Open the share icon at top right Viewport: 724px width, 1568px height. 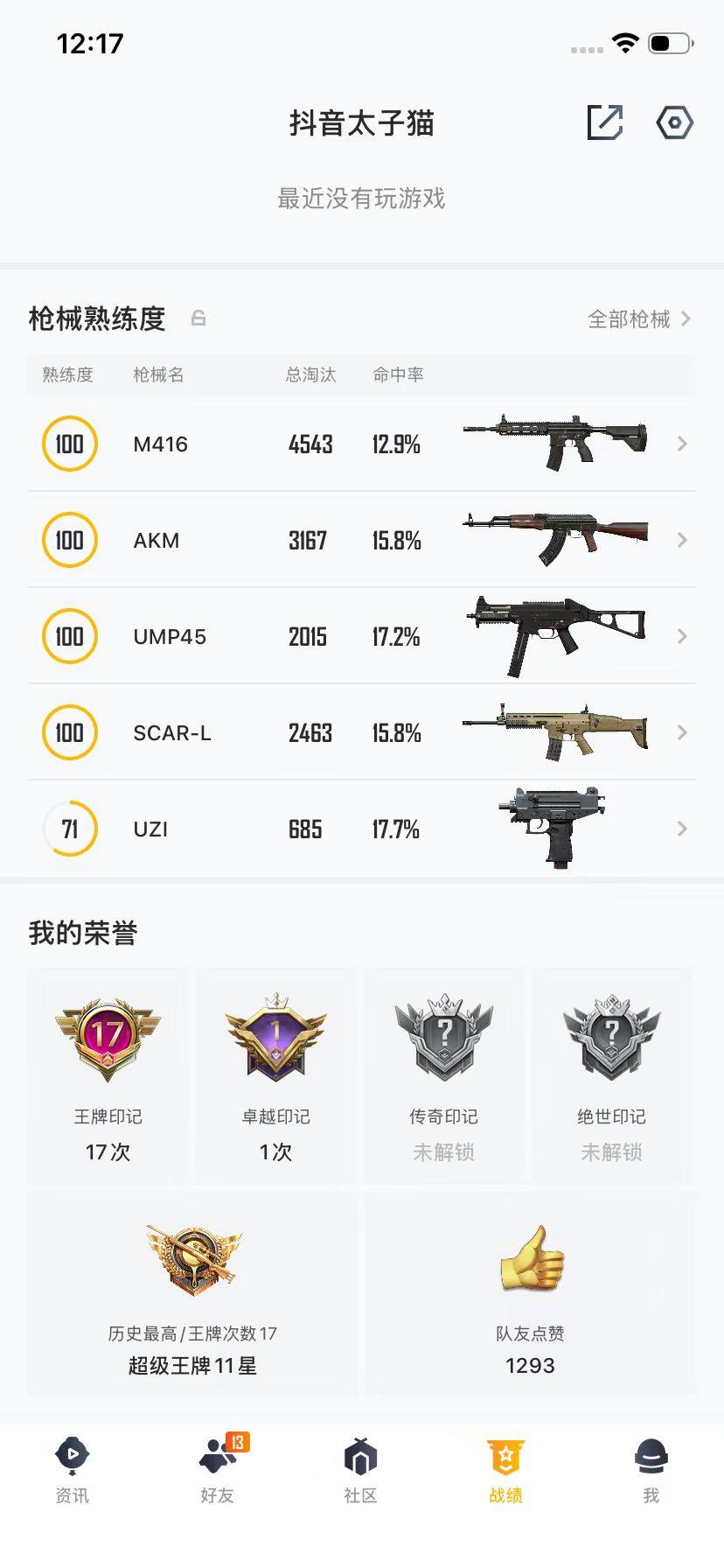(605, 123)
